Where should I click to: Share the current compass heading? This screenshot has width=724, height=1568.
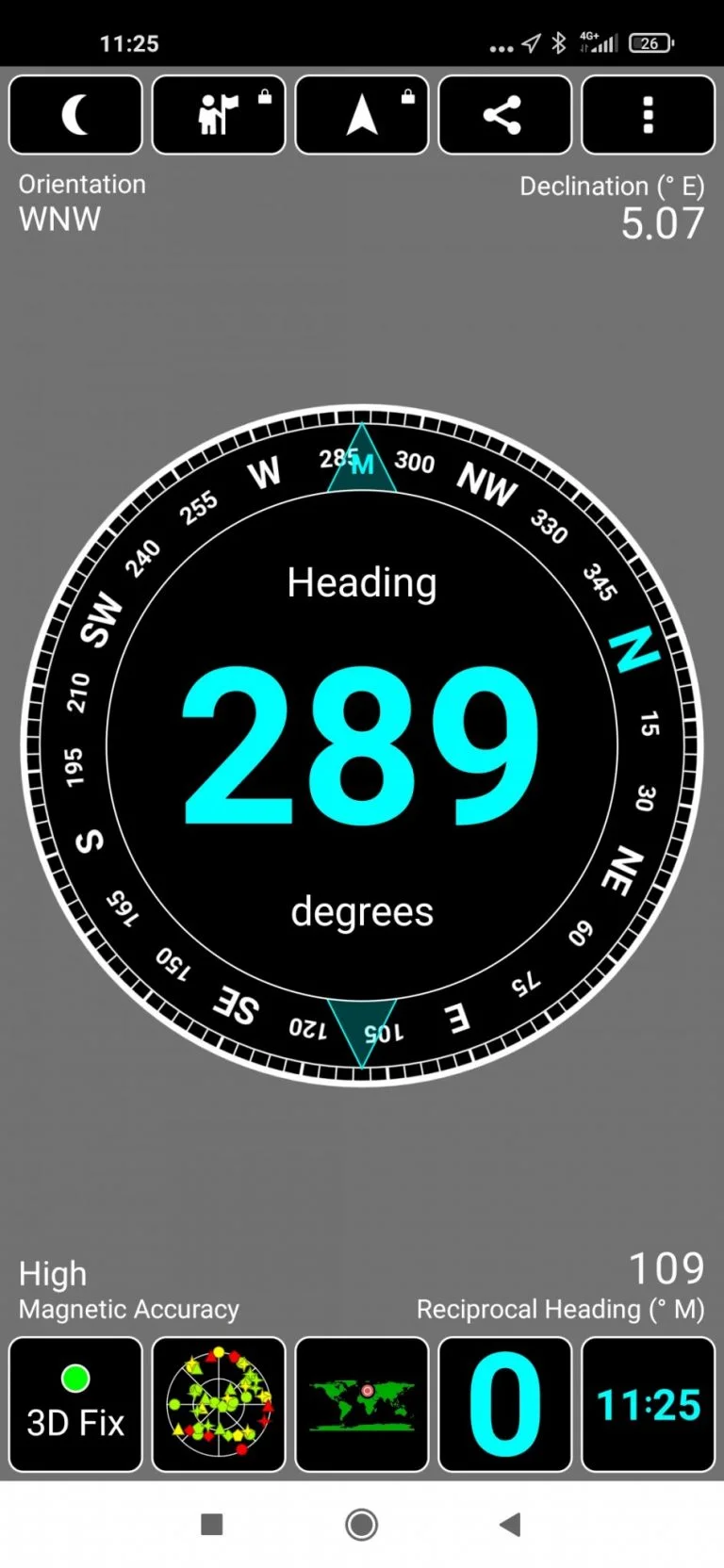505,115
